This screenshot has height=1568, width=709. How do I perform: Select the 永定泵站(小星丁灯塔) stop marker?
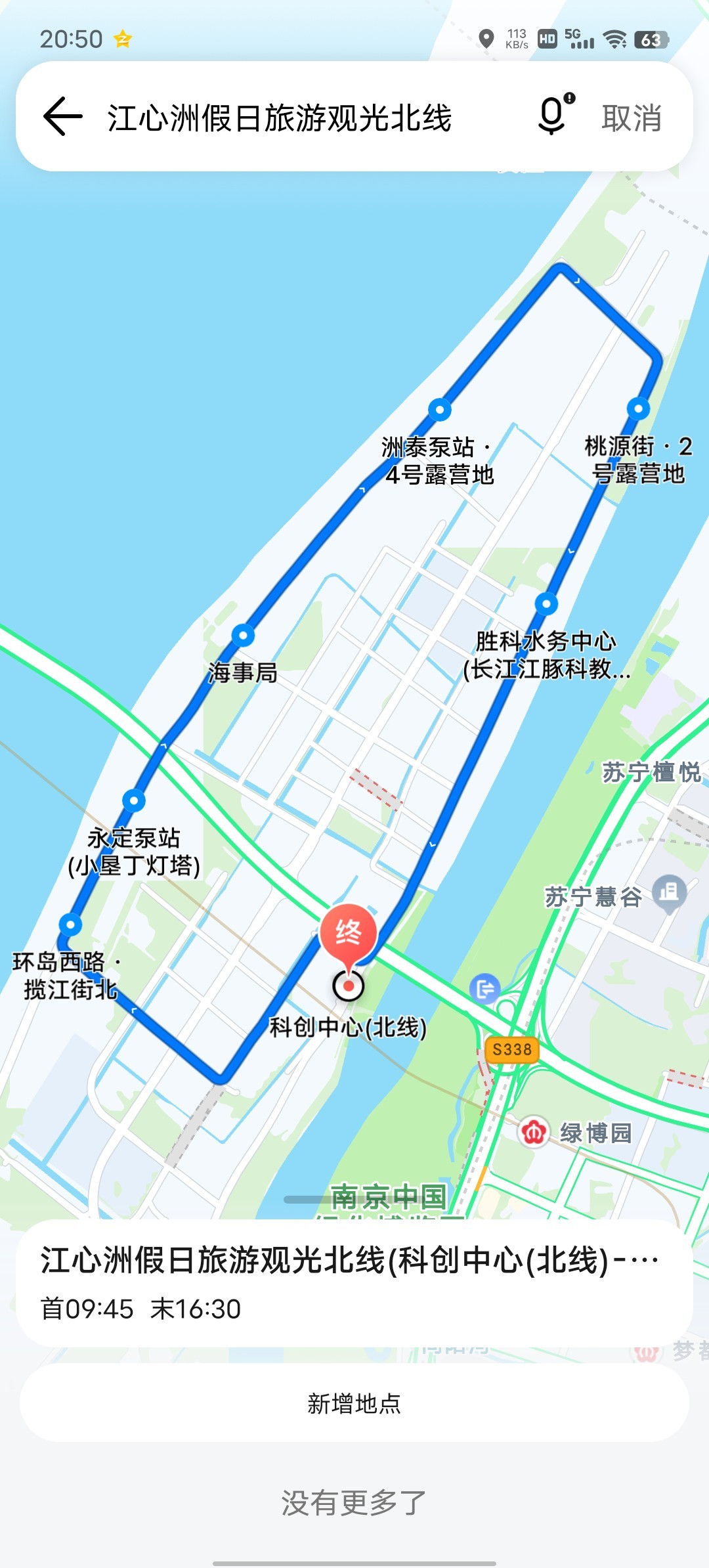click(134, 800)
